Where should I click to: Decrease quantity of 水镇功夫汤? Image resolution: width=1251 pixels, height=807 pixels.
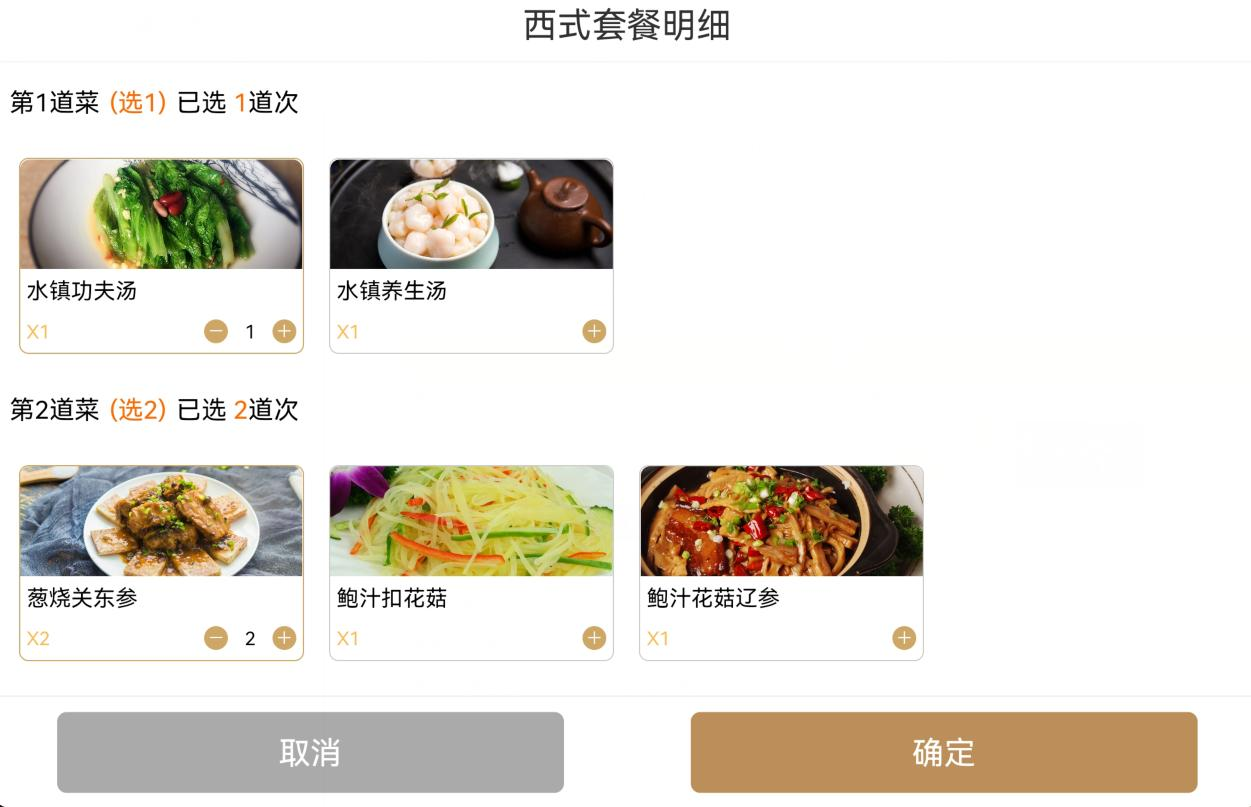point(216,331)
